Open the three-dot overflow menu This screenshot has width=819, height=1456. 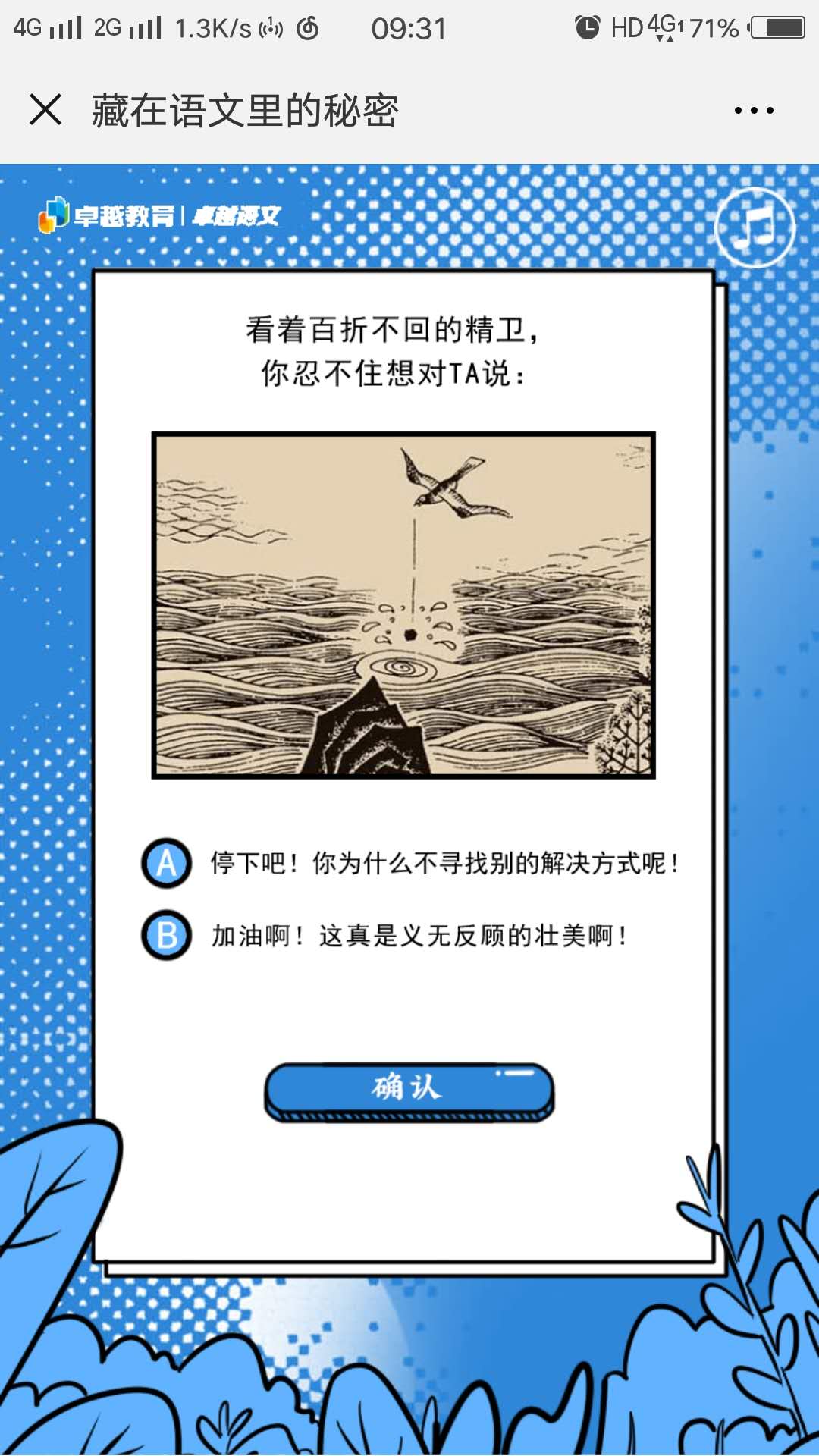point(754,111)
